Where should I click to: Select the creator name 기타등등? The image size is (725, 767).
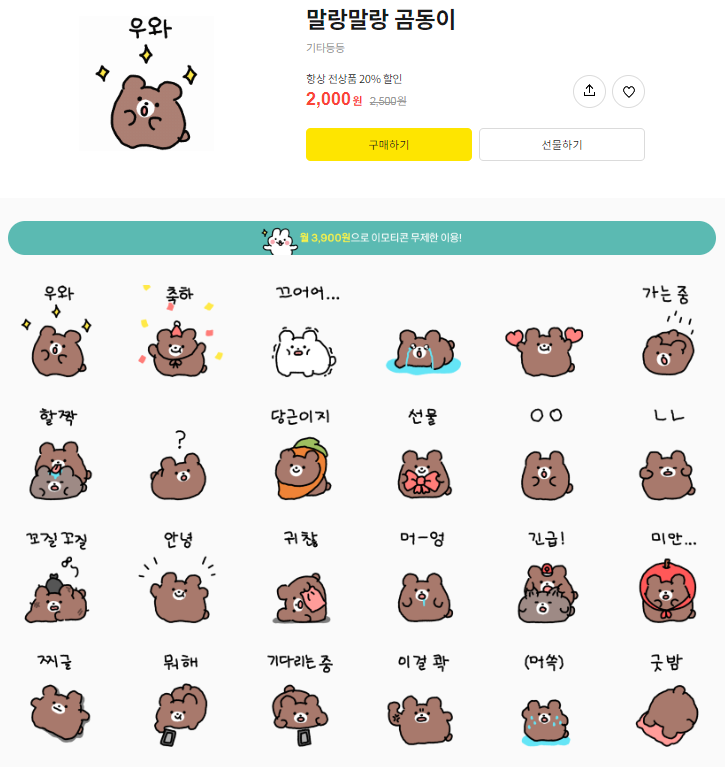pyautogui.click(x=325, y=47)
